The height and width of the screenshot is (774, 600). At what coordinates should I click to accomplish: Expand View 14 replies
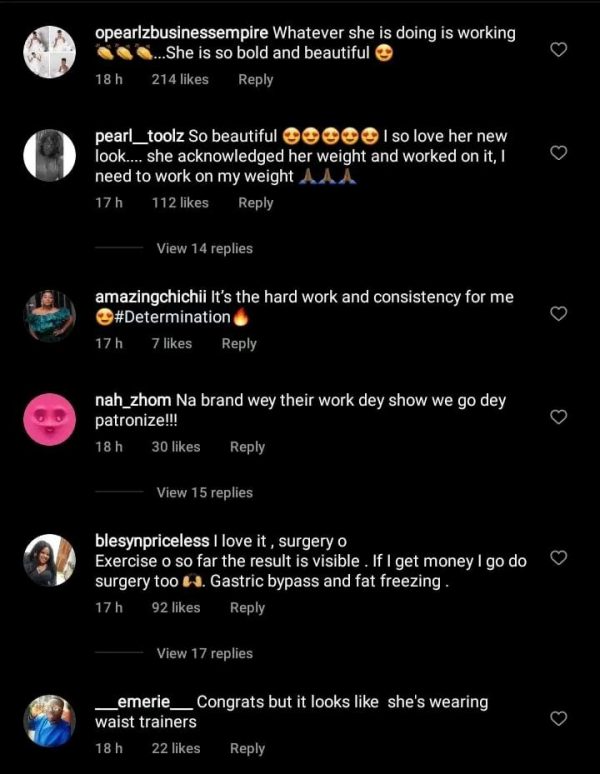[204, 248]
